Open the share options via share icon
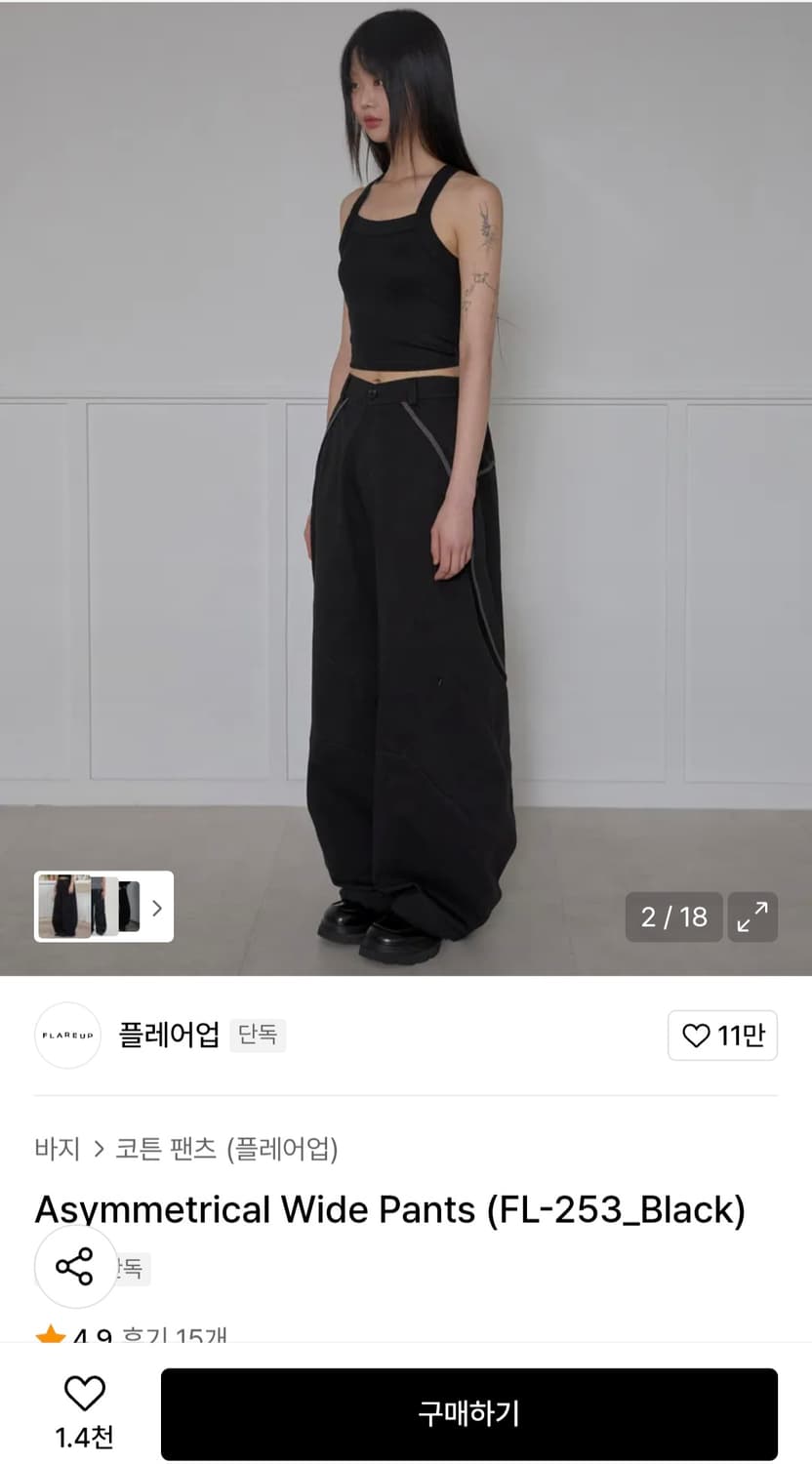 click(x=75, y=1267)
